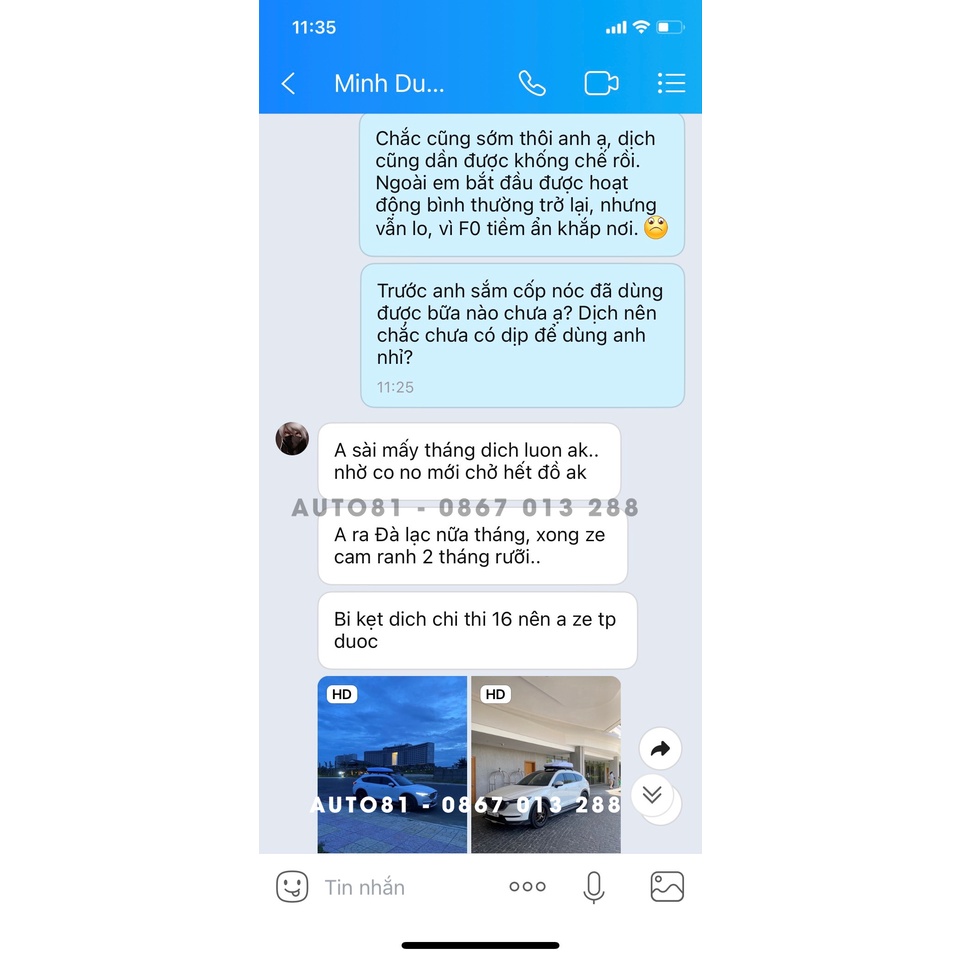Open the night-time car photo

tap(392, 764)
